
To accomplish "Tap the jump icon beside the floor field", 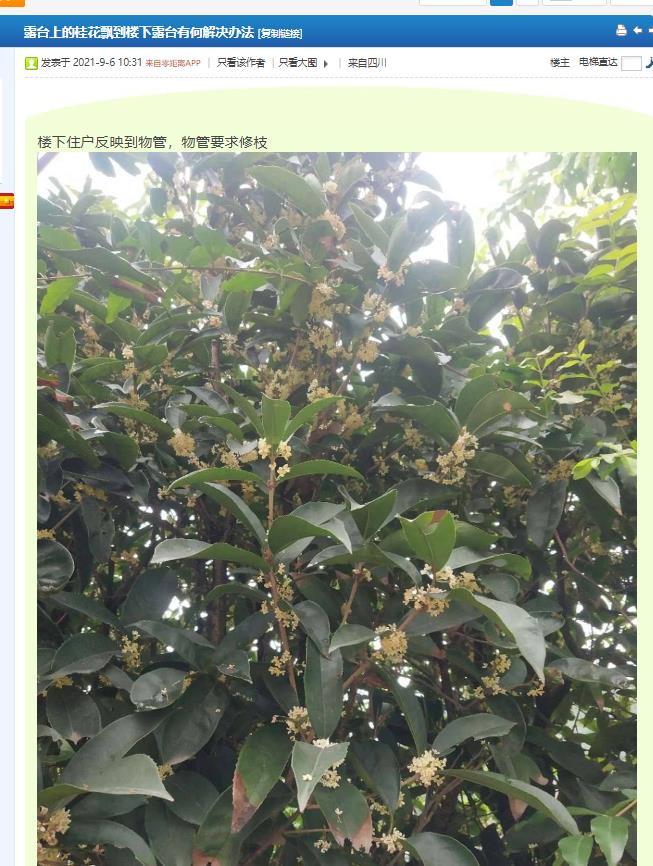I will (648, 63).
